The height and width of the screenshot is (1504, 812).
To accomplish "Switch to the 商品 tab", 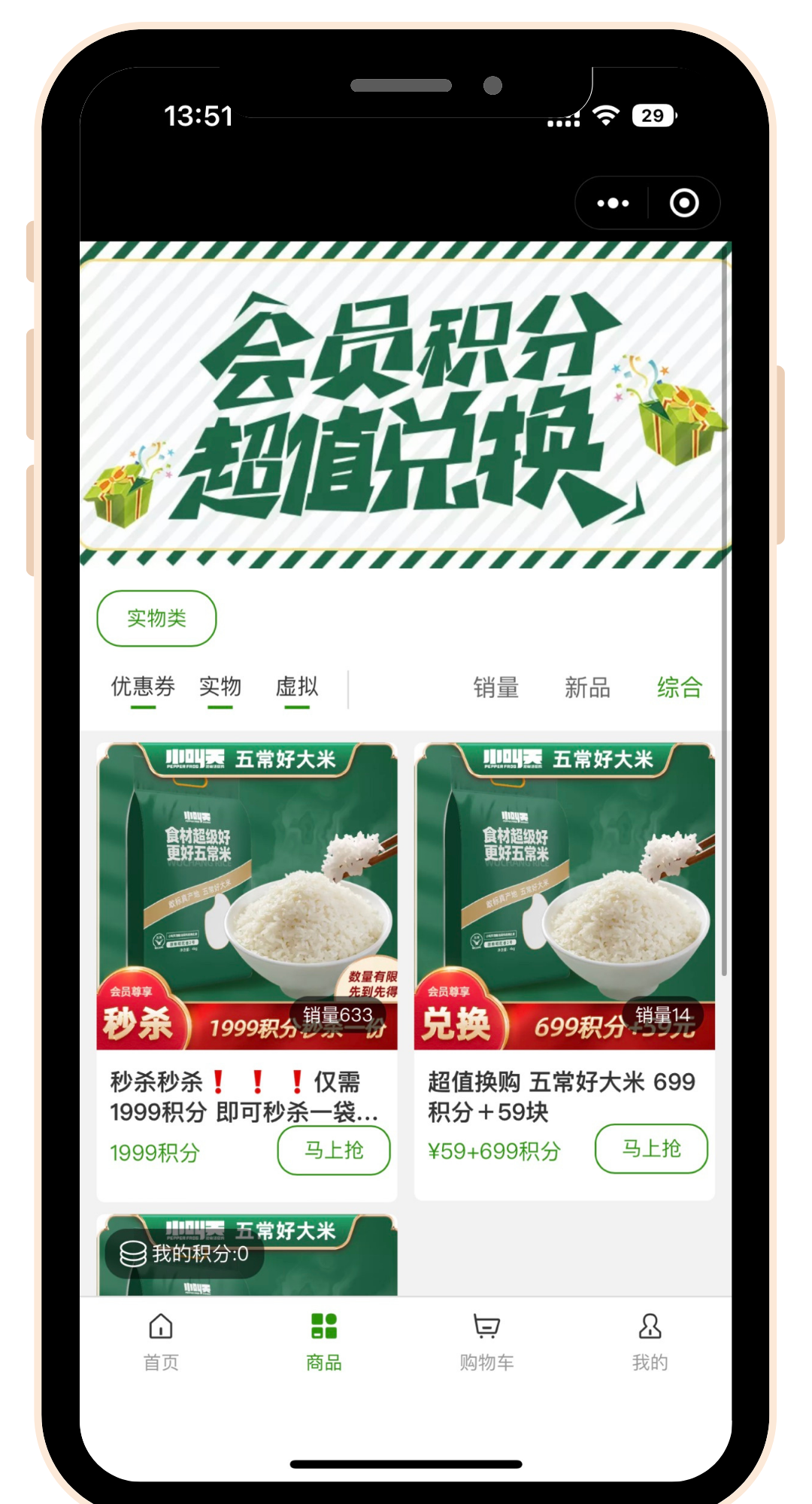I will click(x=324, y=1342).
